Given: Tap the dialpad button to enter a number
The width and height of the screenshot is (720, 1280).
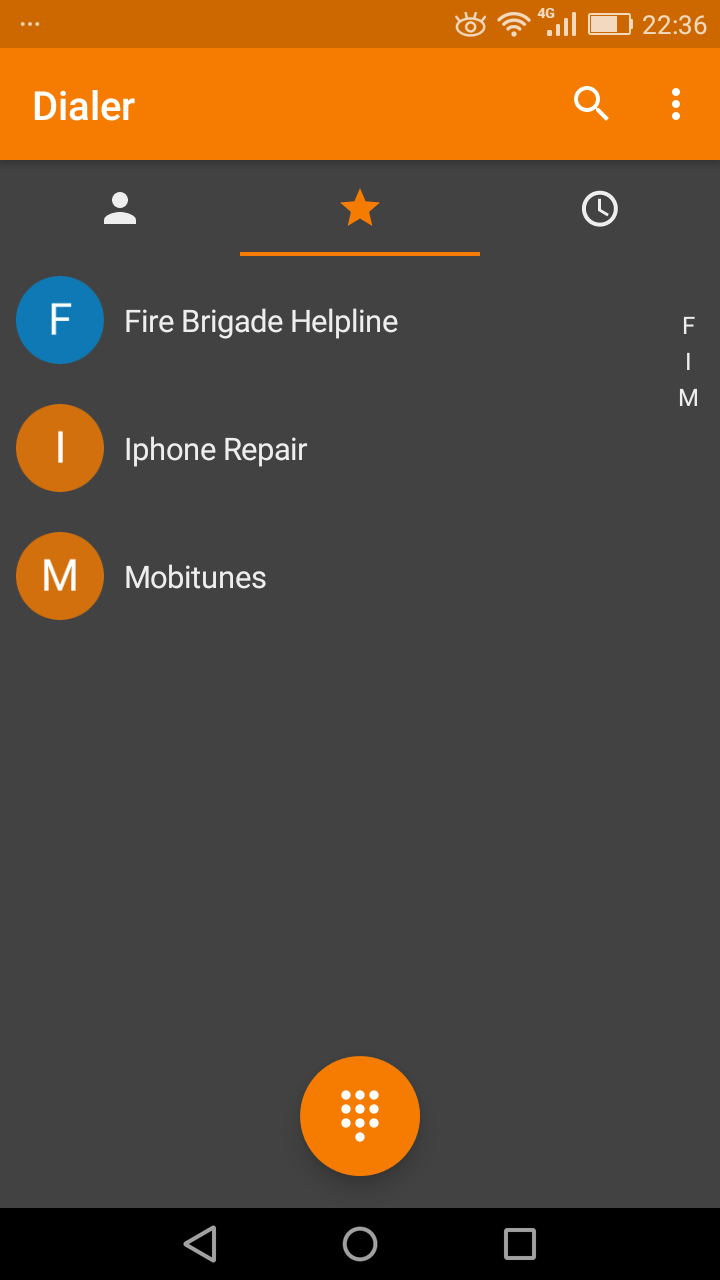Looking at the screenshot, I should point(360,1115).
